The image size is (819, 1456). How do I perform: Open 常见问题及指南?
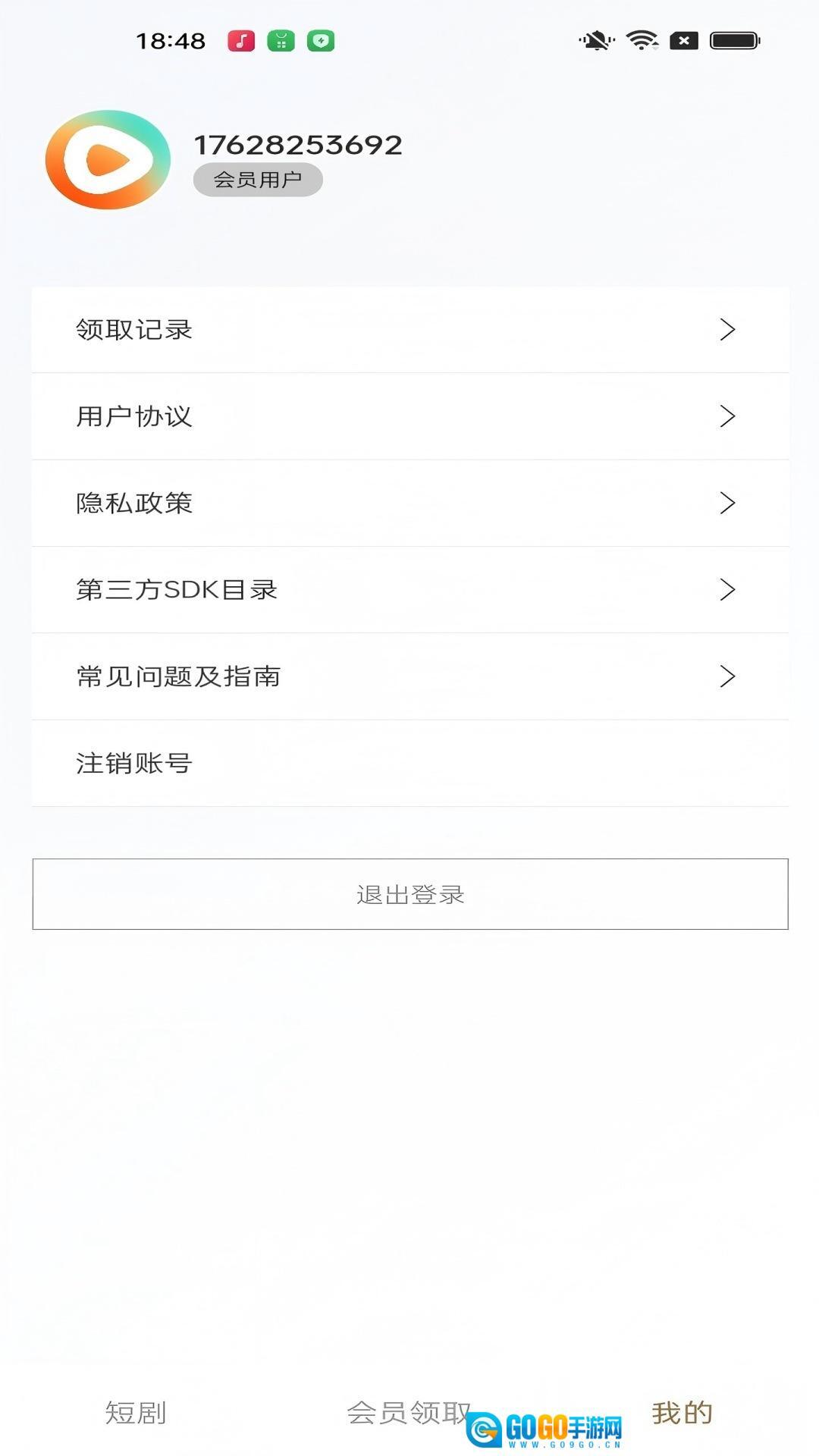pyautogui.click(x=179, y=676)
